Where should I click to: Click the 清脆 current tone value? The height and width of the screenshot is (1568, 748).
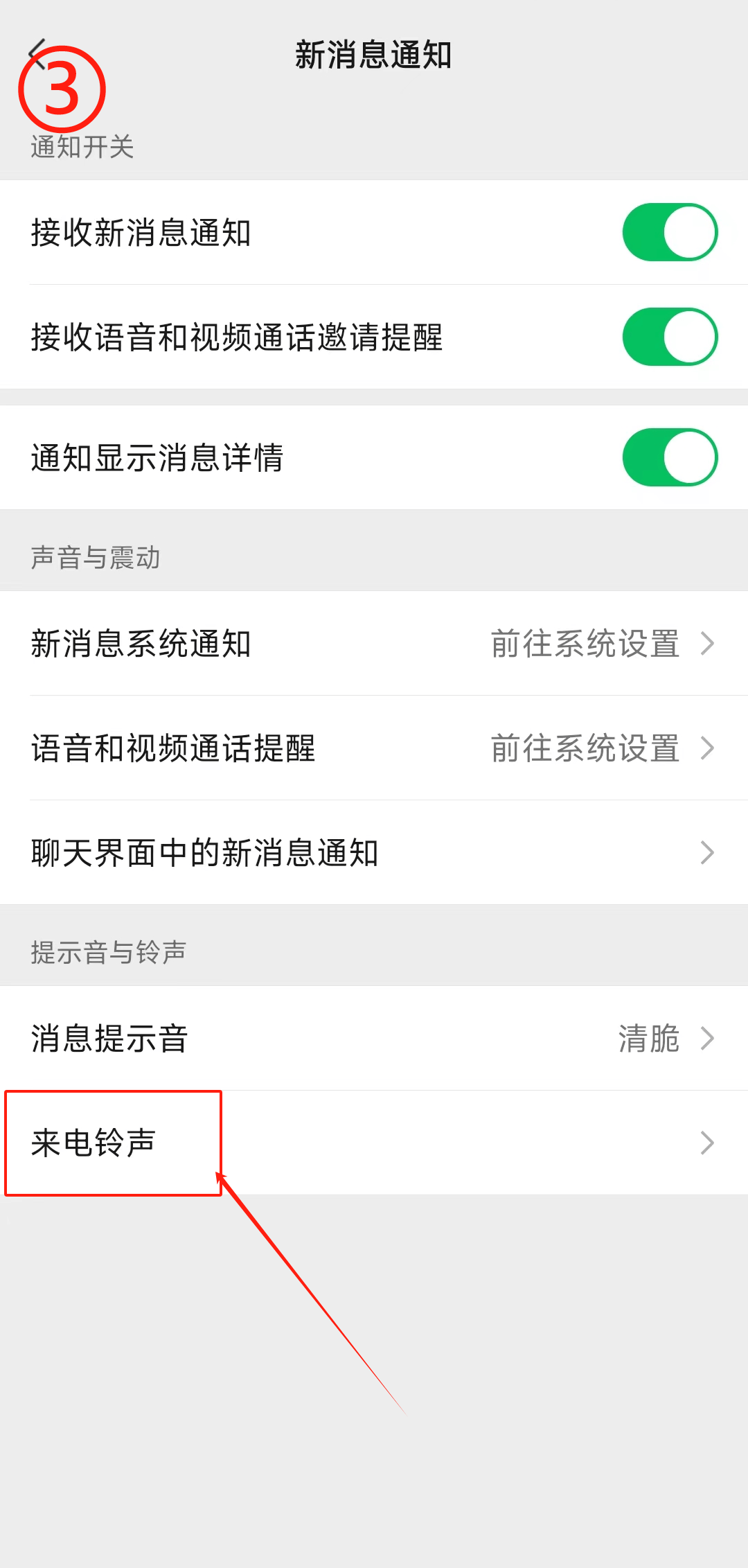point(650,1039)
